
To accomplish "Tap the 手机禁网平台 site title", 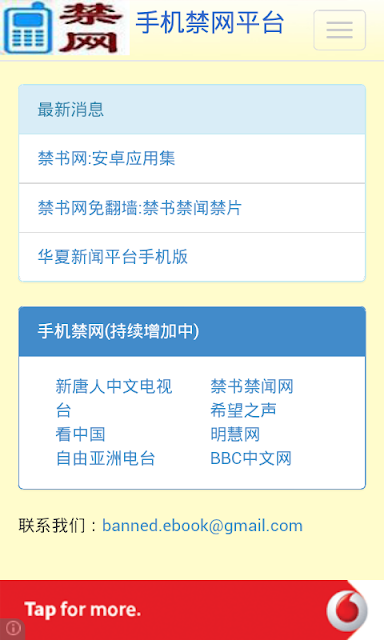I will pos(210,23).
